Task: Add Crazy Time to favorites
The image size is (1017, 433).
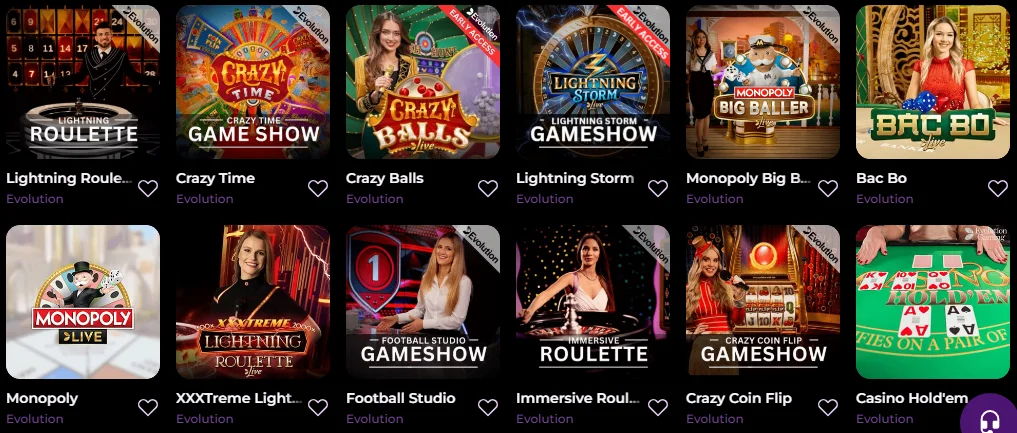Action: (x=318, y=188)
